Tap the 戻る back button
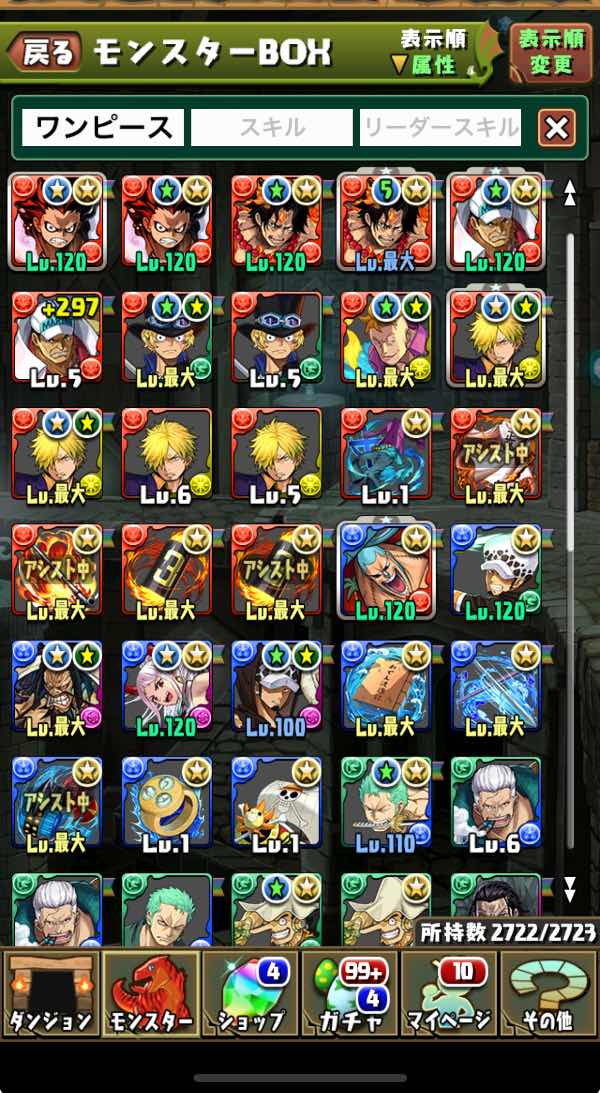This screenshot has height=1093, width=600. click(x=48, y=53)
